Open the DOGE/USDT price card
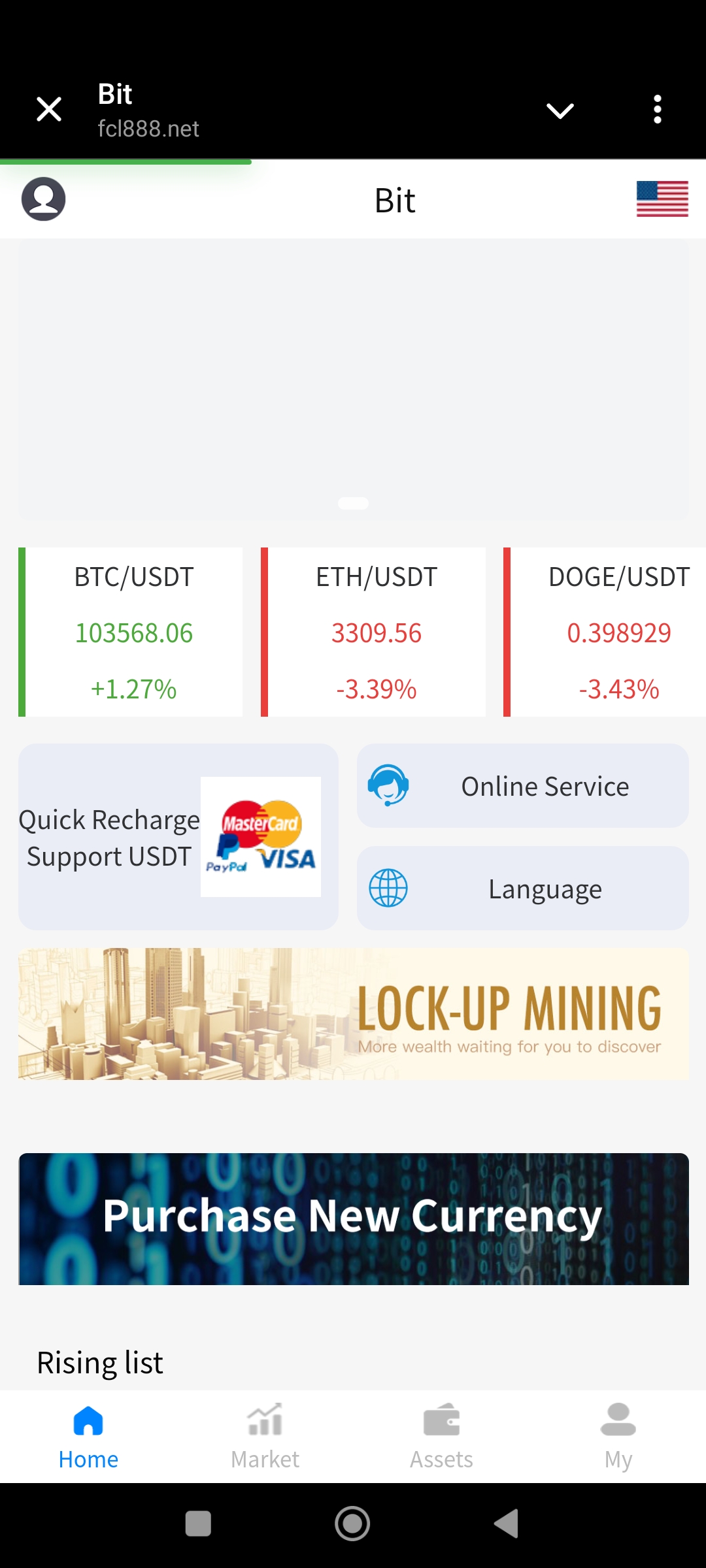This screenshot has height=1568, width=706. (x=608, y=632)
